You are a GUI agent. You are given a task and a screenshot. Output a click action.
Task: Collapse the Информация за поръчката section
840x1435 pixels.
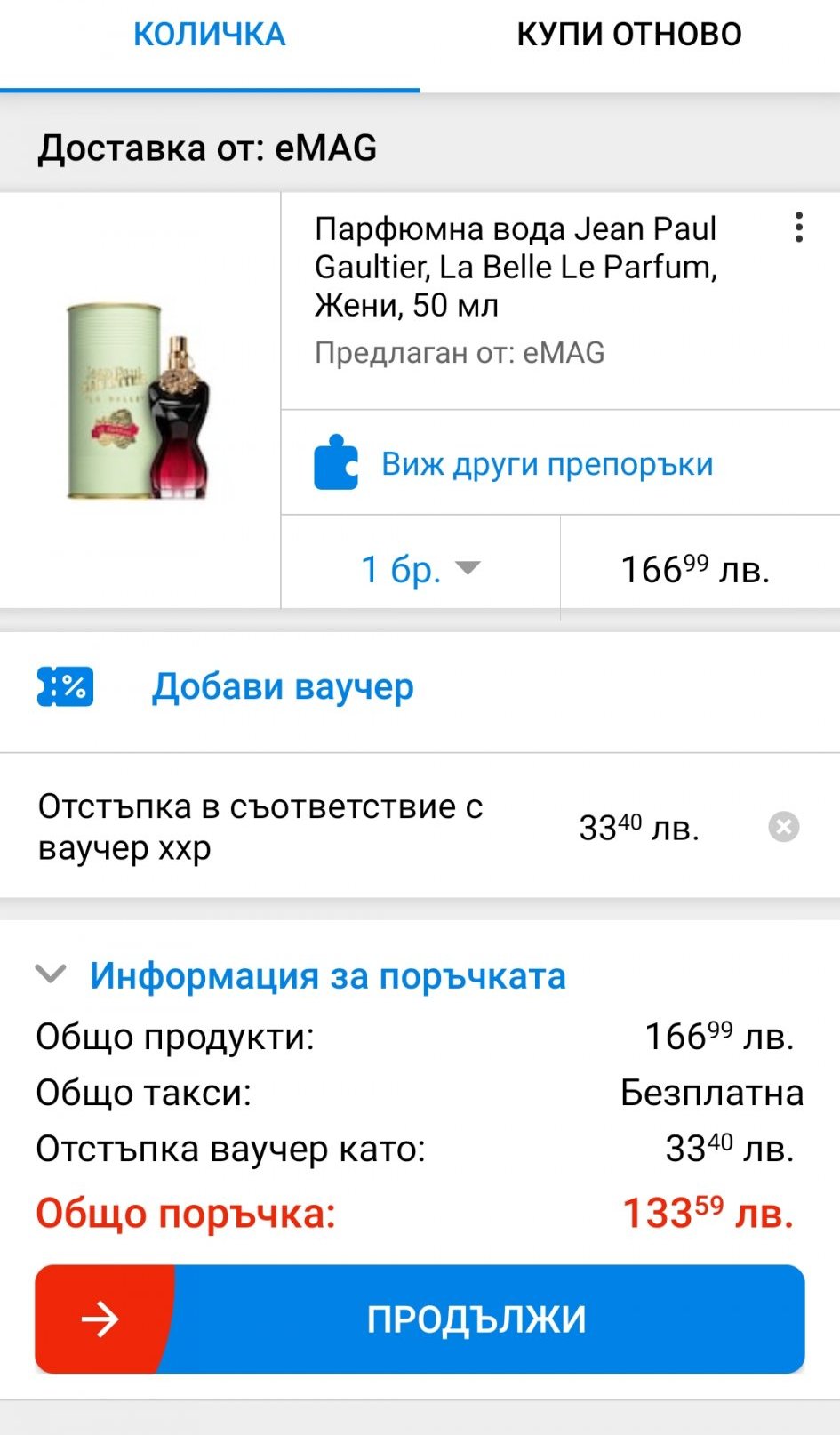[x=51, y=974]
